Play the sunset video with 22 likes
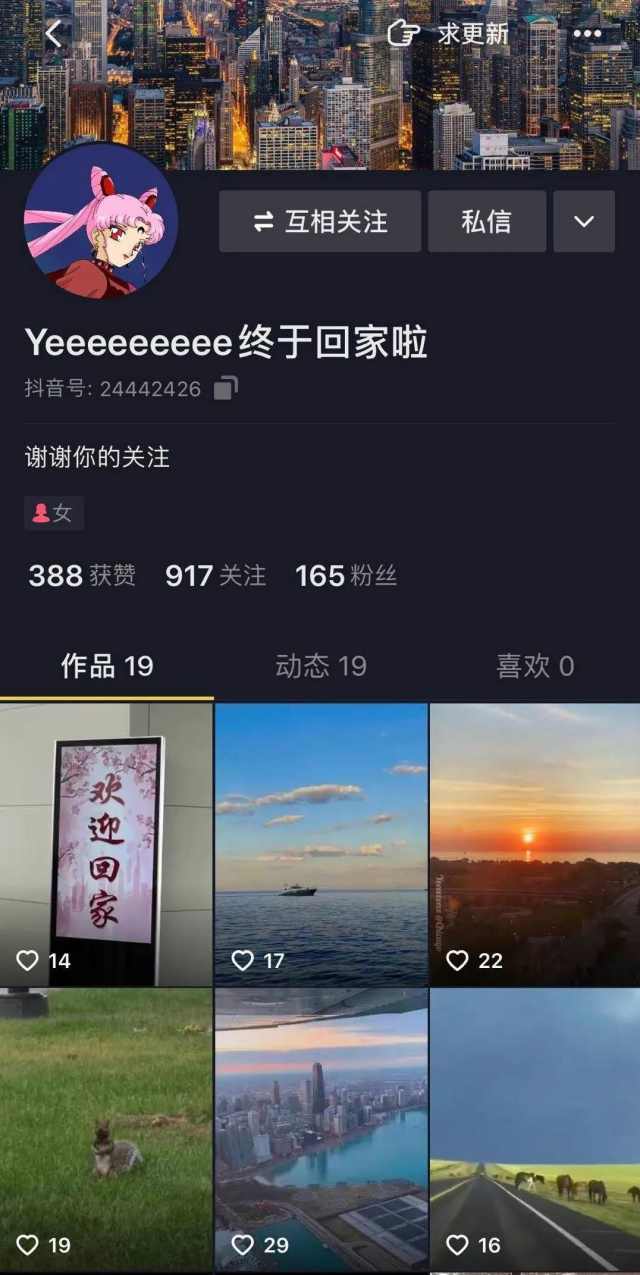This screenshot has height=1275, width=640. point(535,843)
